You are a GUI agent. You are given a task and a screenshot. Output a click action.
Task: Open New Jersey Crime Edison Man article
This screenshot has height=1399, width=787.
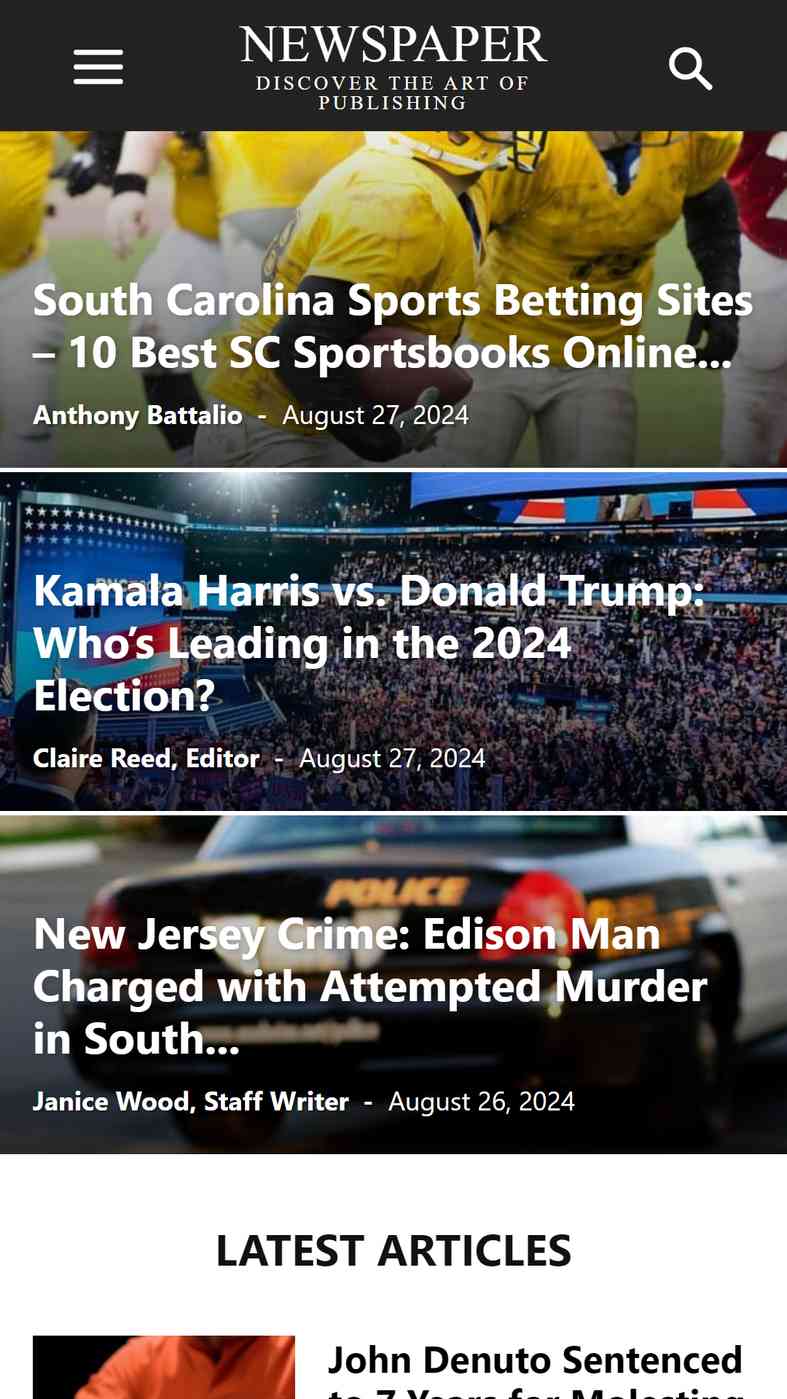tap(370, 986)
